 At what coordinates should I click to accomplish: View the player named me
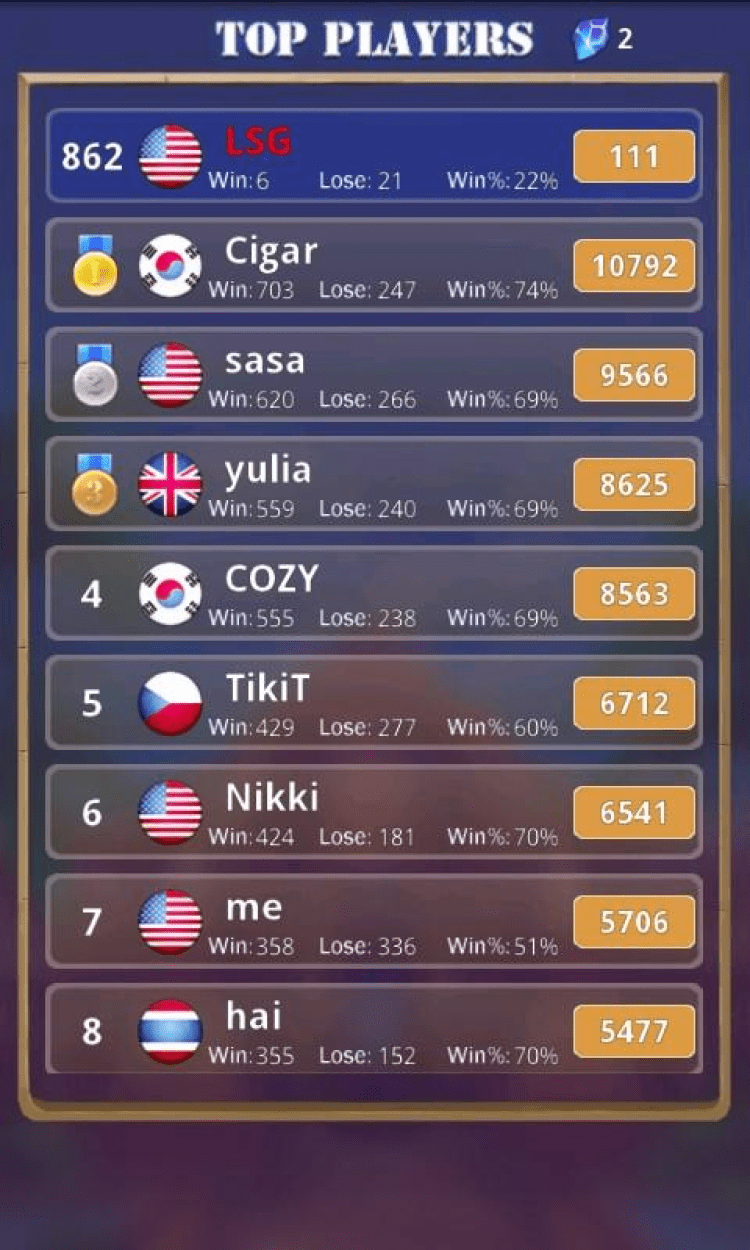(x=374, y=921)
